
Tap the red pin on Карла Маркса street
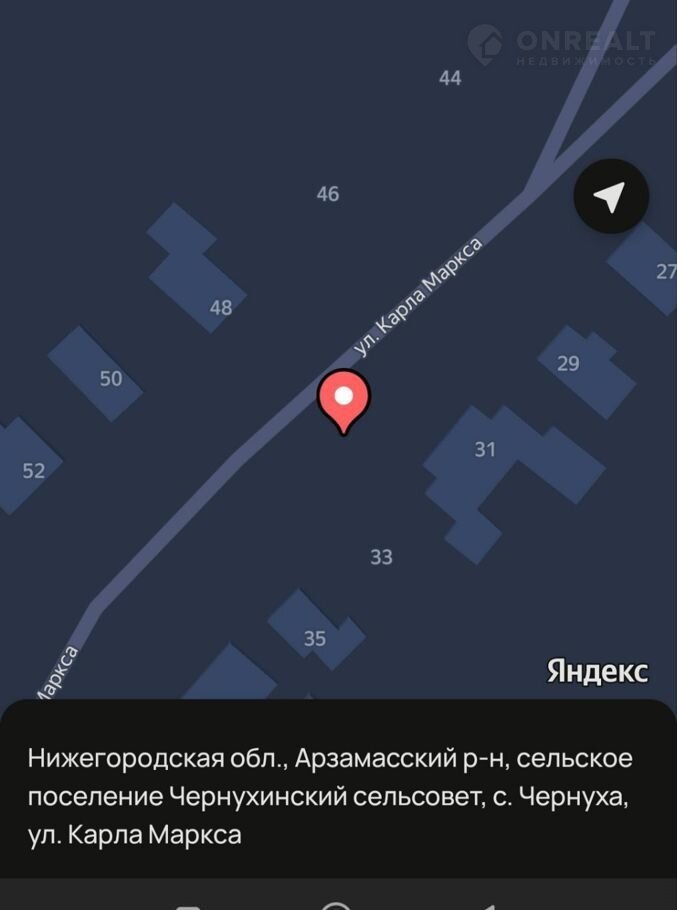tap(344, 399)
